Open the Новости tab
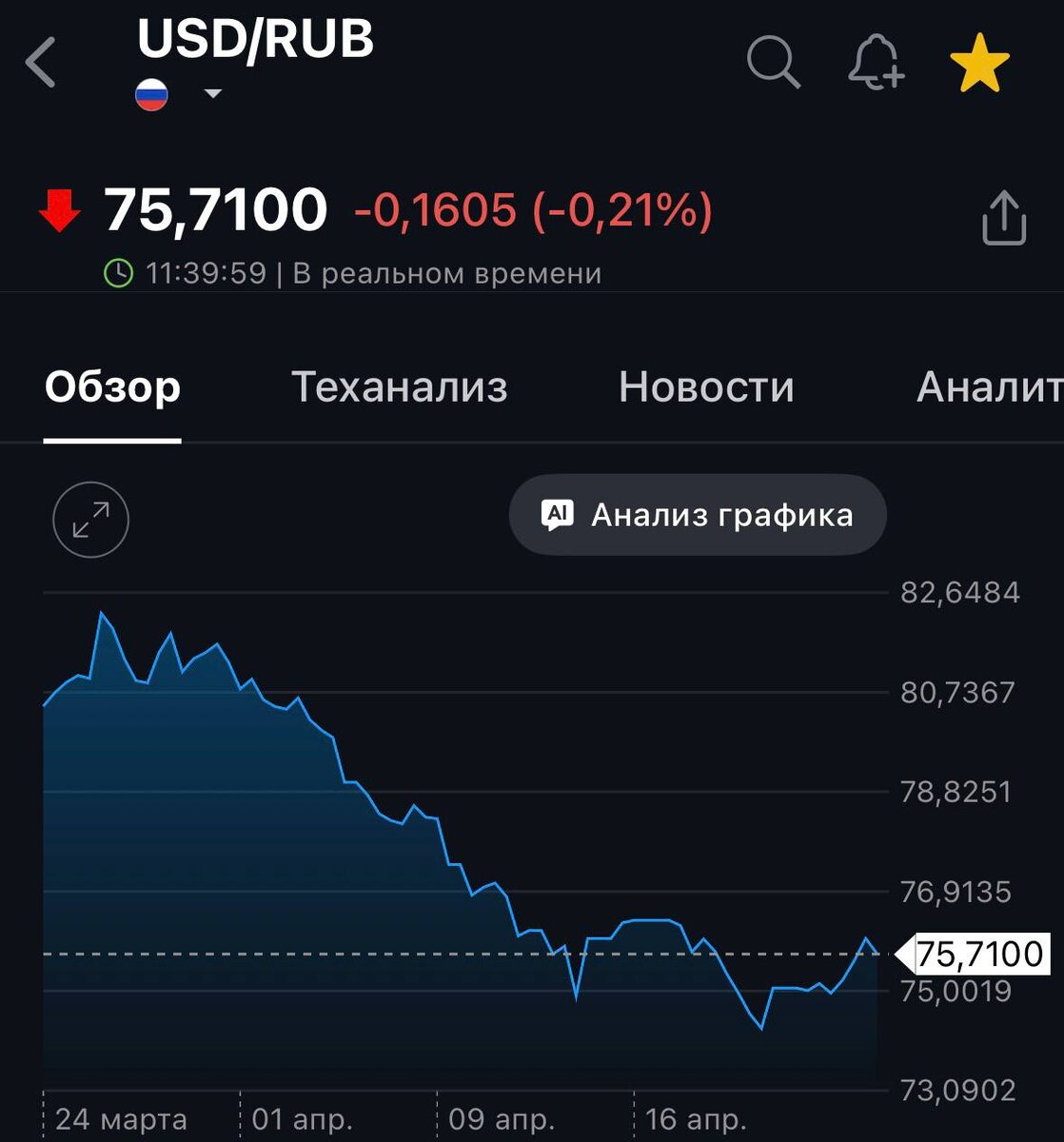This screenshot has height=1142, width=1064. 707,386
